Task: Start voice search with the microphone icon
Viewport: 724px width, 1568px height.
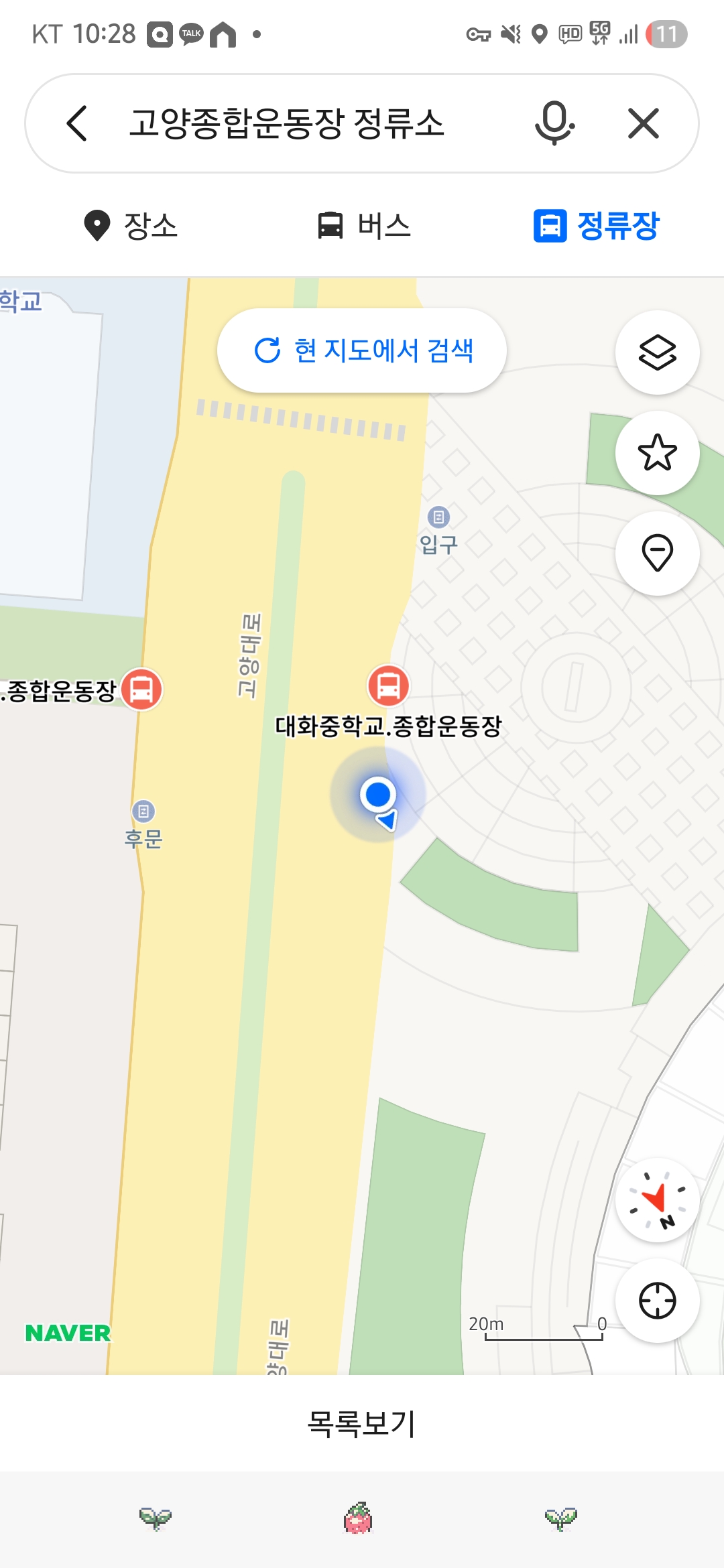Action: [554, 124]
